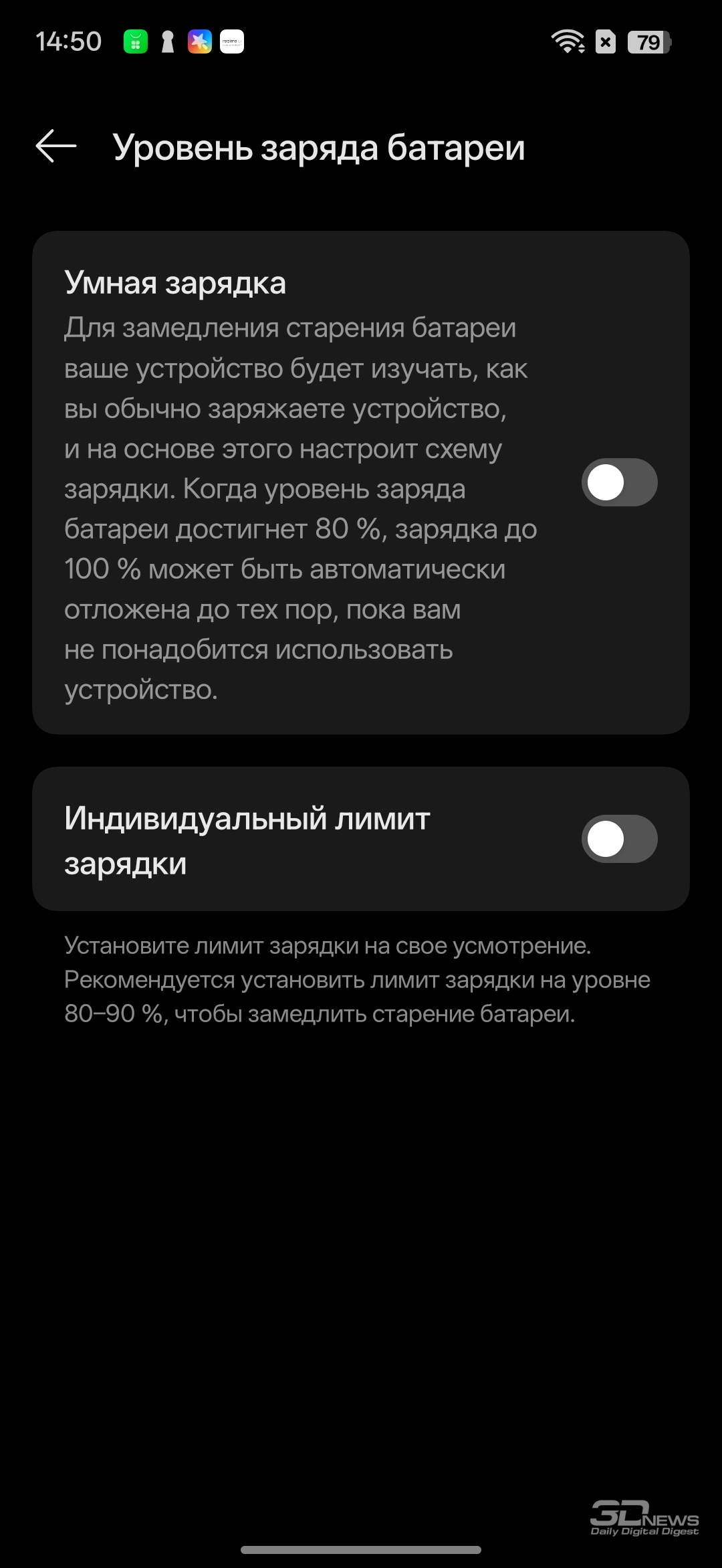Image resolution: width=722 pixels, height=1568 pixels.
Task: Enable the Умная зарядка switch
Action: (619, 482)
